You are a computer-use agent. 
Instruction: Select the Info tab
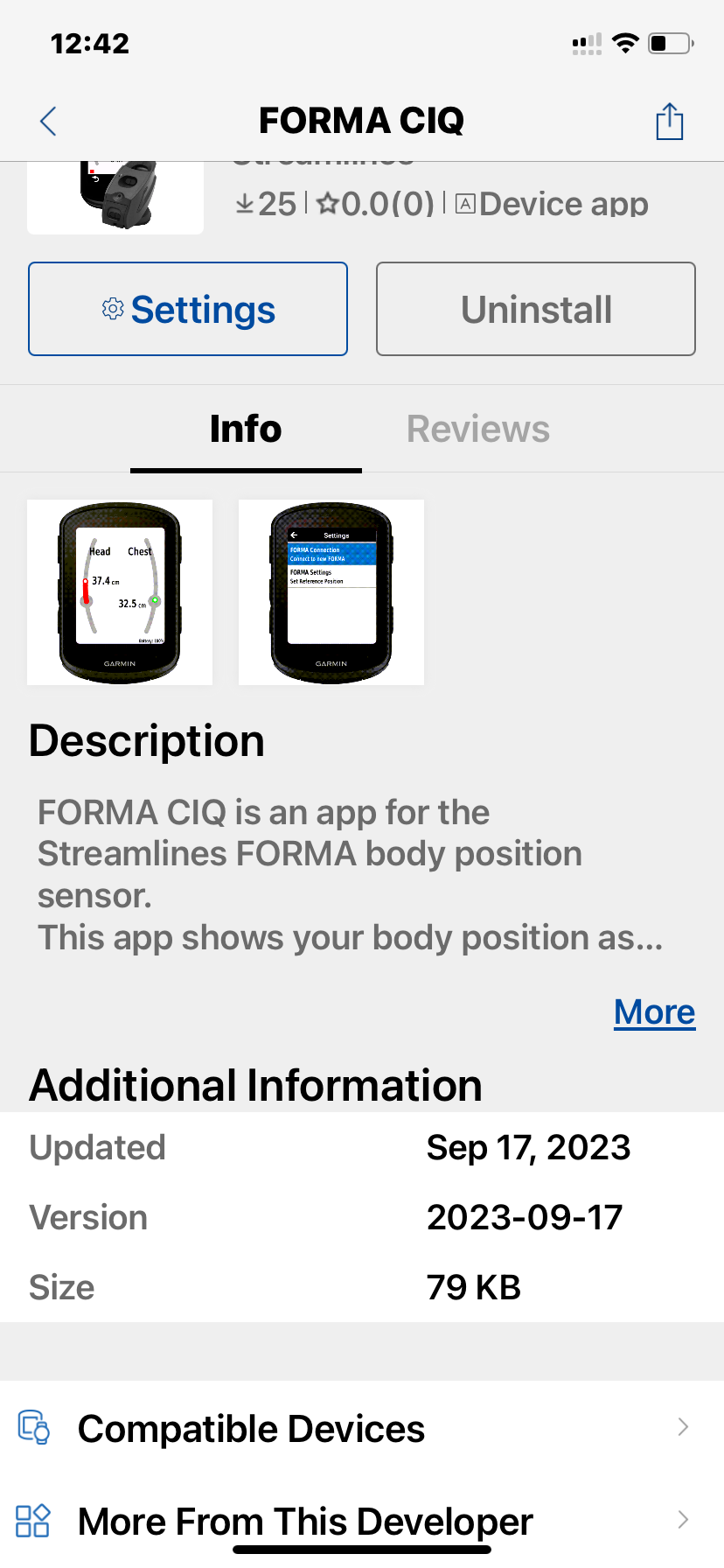pos(246,430)
